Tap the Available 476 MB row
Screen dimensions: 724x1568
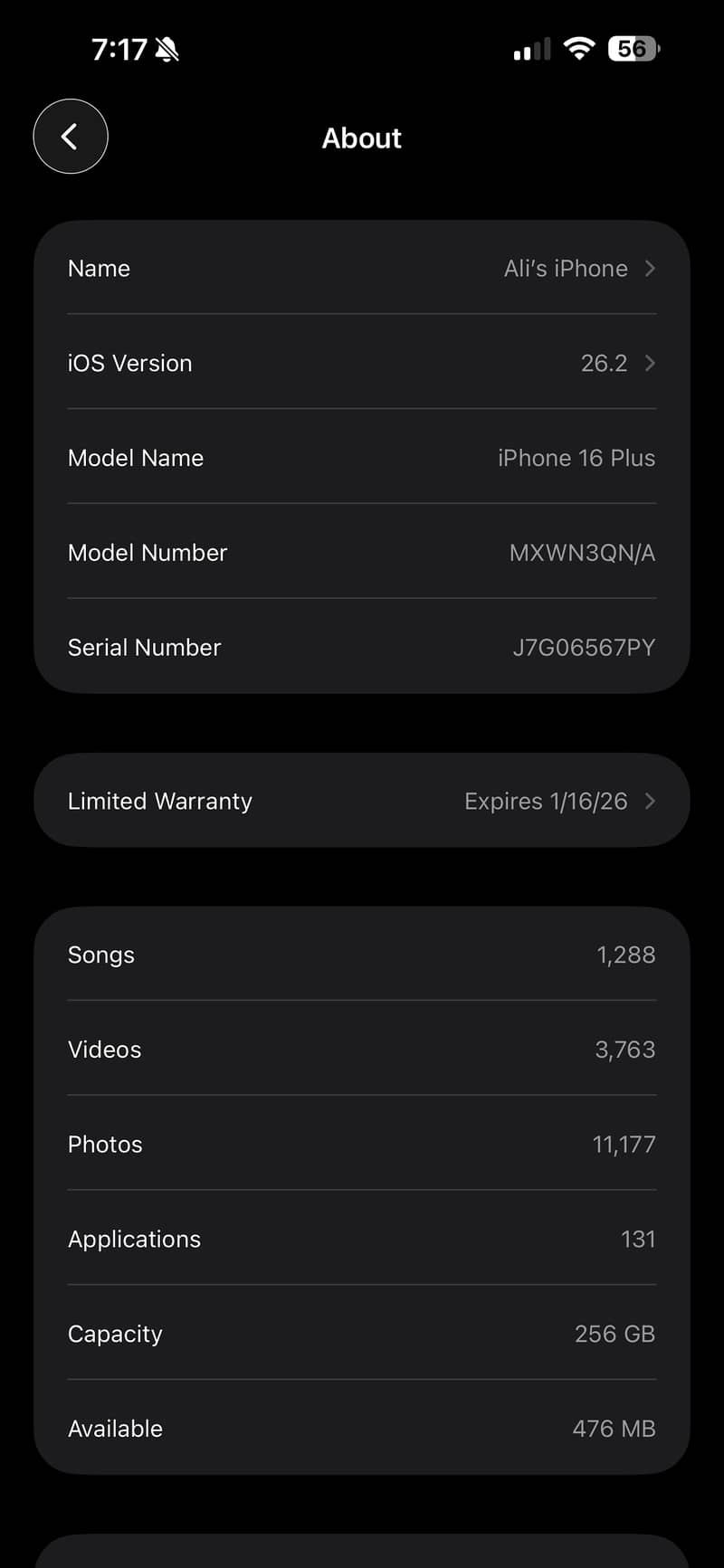point(362,1428)
